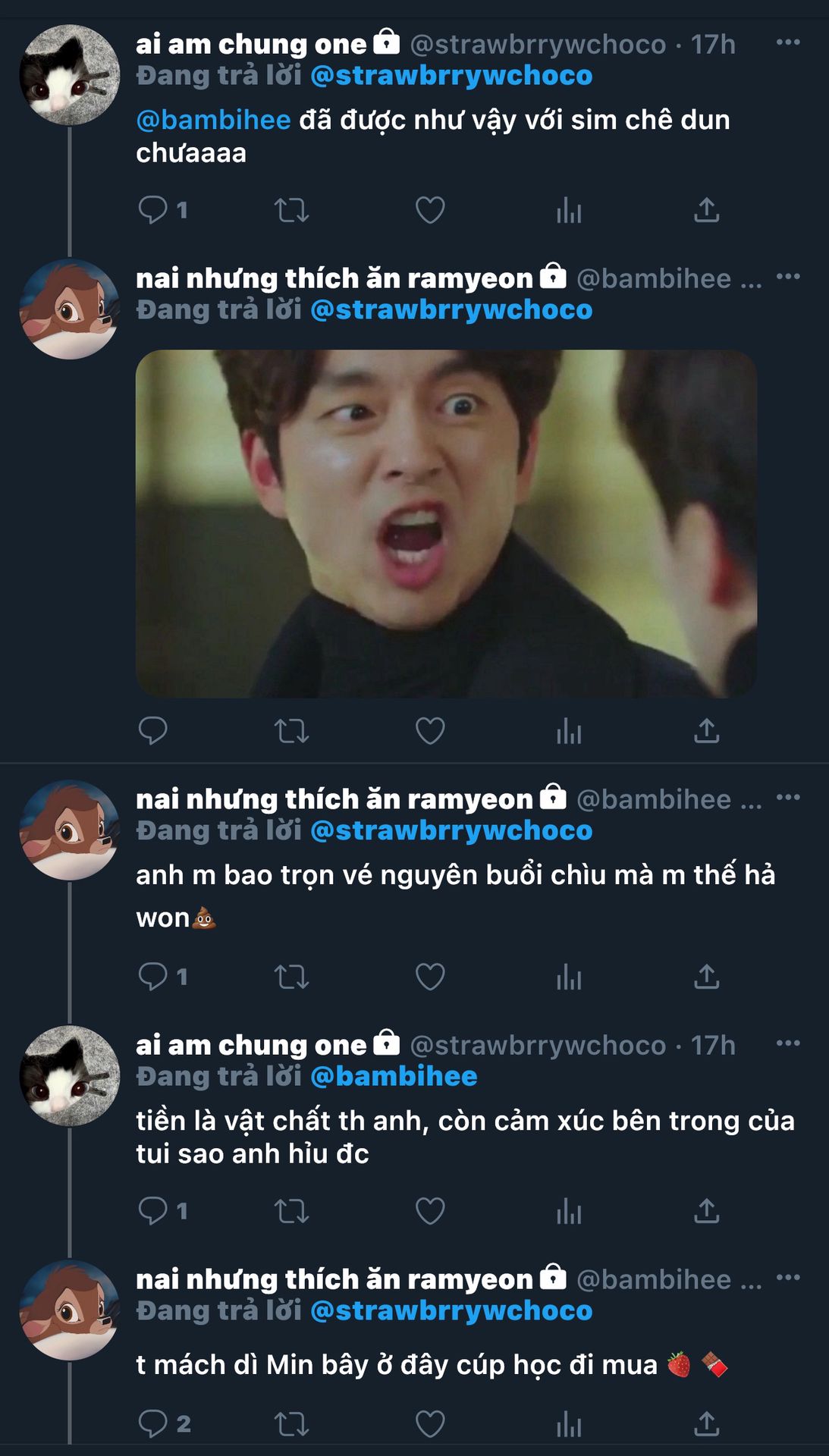View analytics for 'anh m bao trọn vé' tweet
Image resolution: width=829 pixels, height=1456 pixels.
coord(569,977)
